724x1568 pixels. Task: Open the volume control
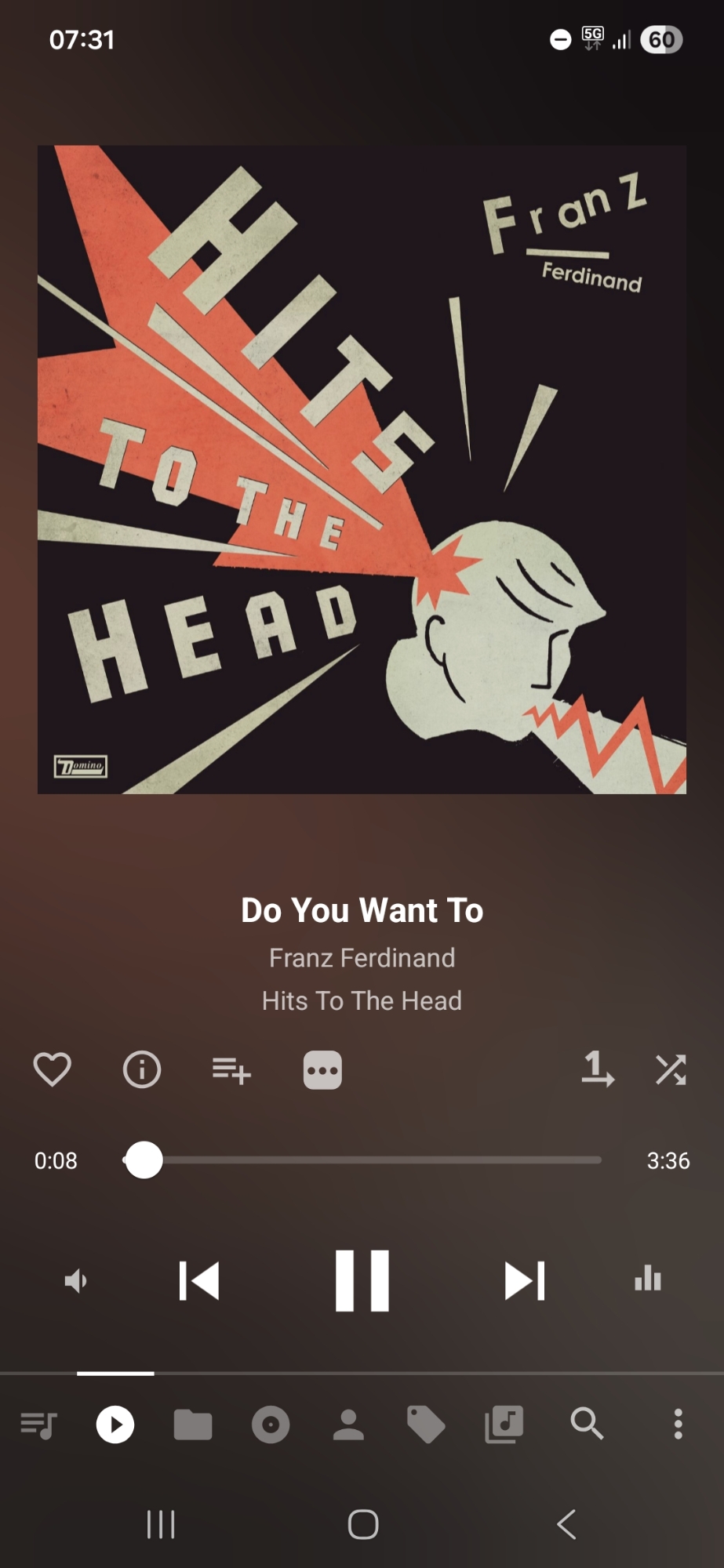pyautogui.click(x=75, y=1281)
